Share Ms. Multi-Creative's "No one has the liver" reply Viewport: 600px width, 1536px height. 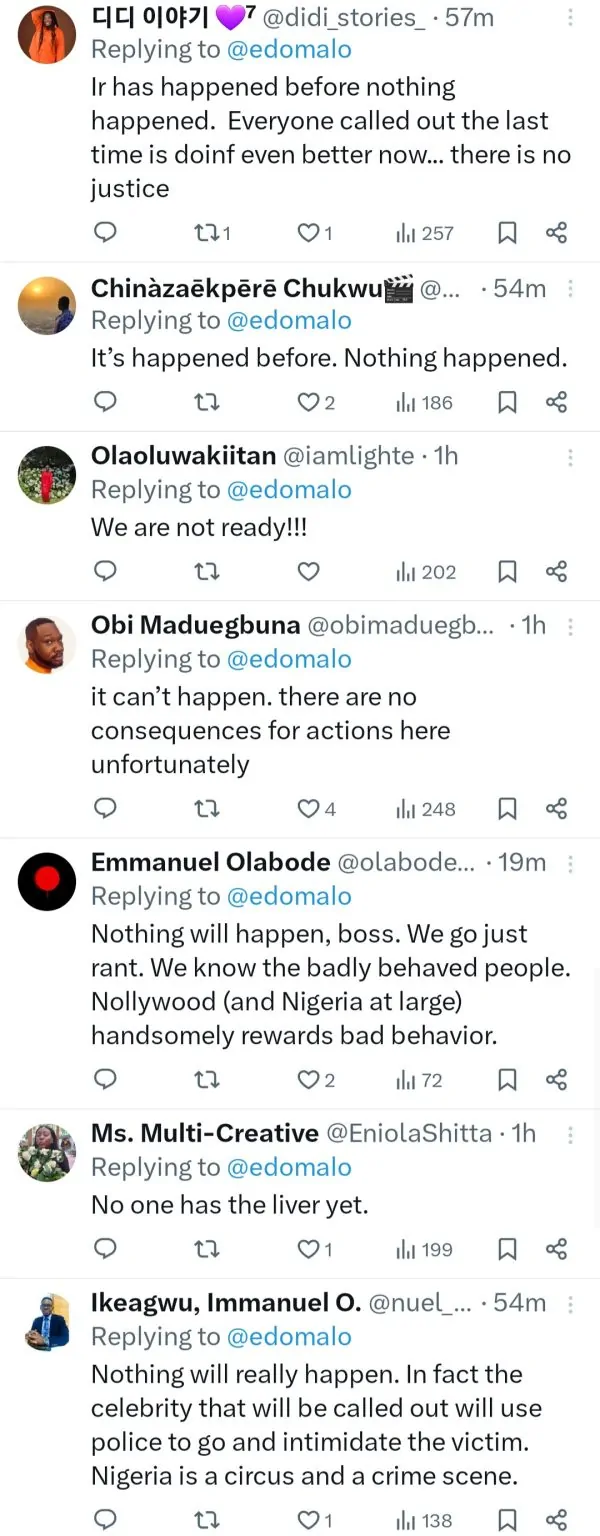pyautogui.click(x=557, y=1249)
